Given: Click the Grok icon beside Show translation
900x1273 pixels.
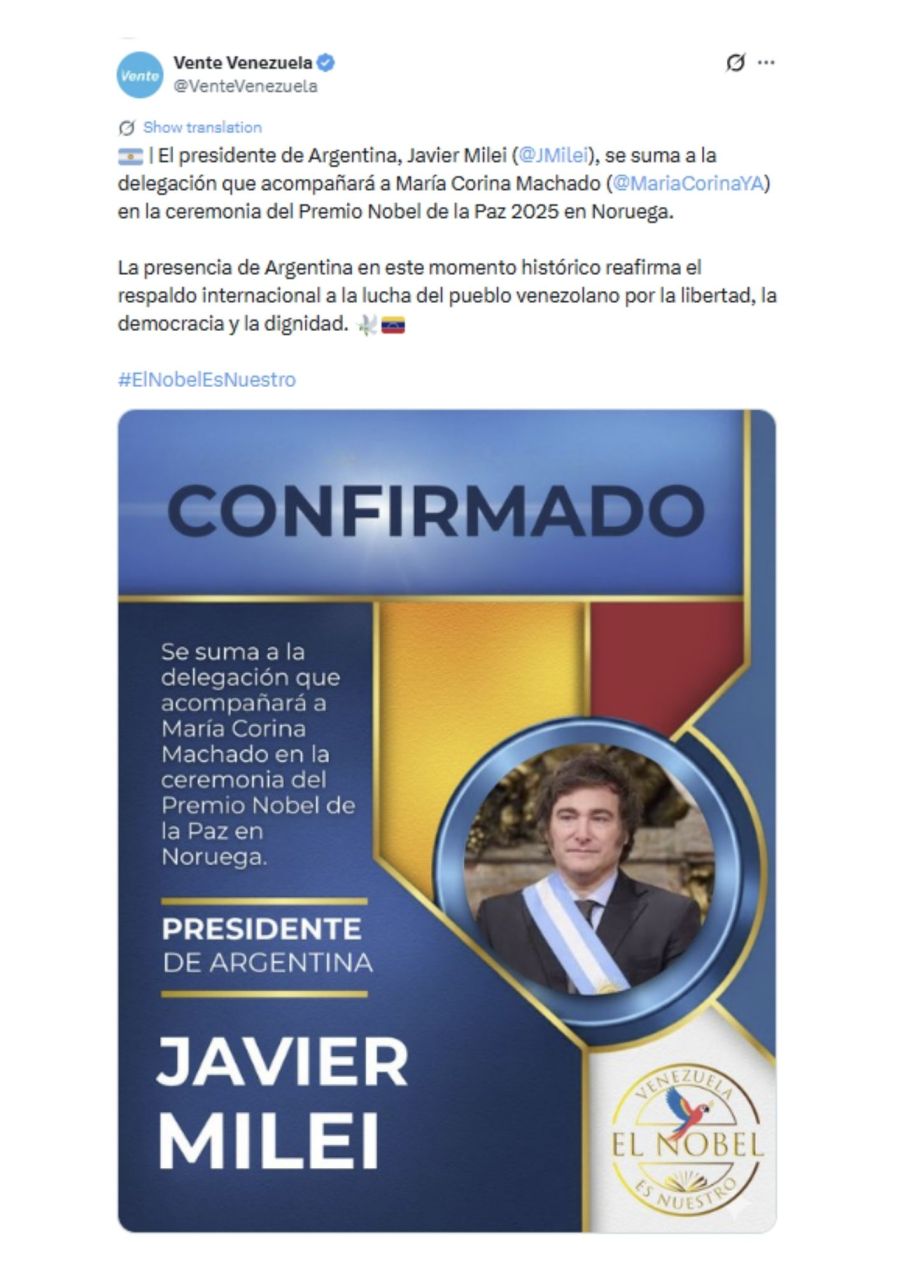Looking at the screenshot, I should click(125, 127).
